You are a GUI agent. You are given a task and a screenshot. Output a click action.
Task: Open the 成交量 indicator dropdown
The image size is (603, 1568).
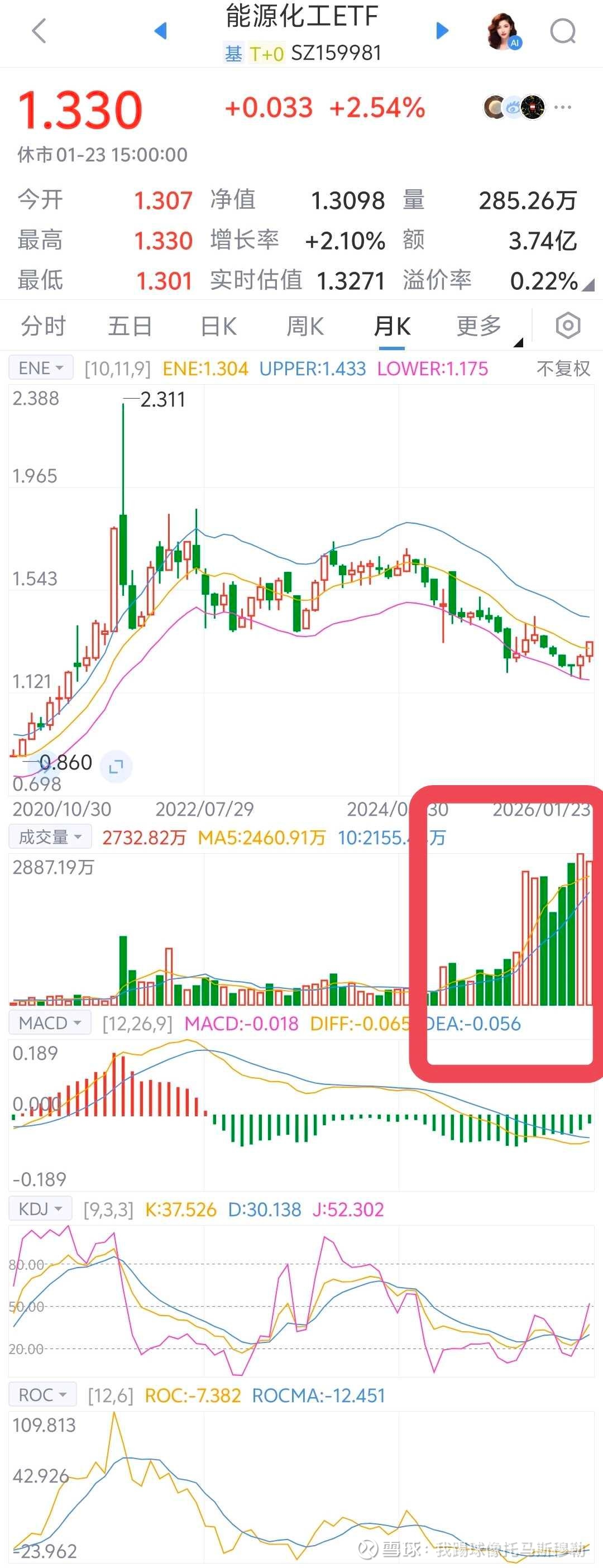(50, 837)
